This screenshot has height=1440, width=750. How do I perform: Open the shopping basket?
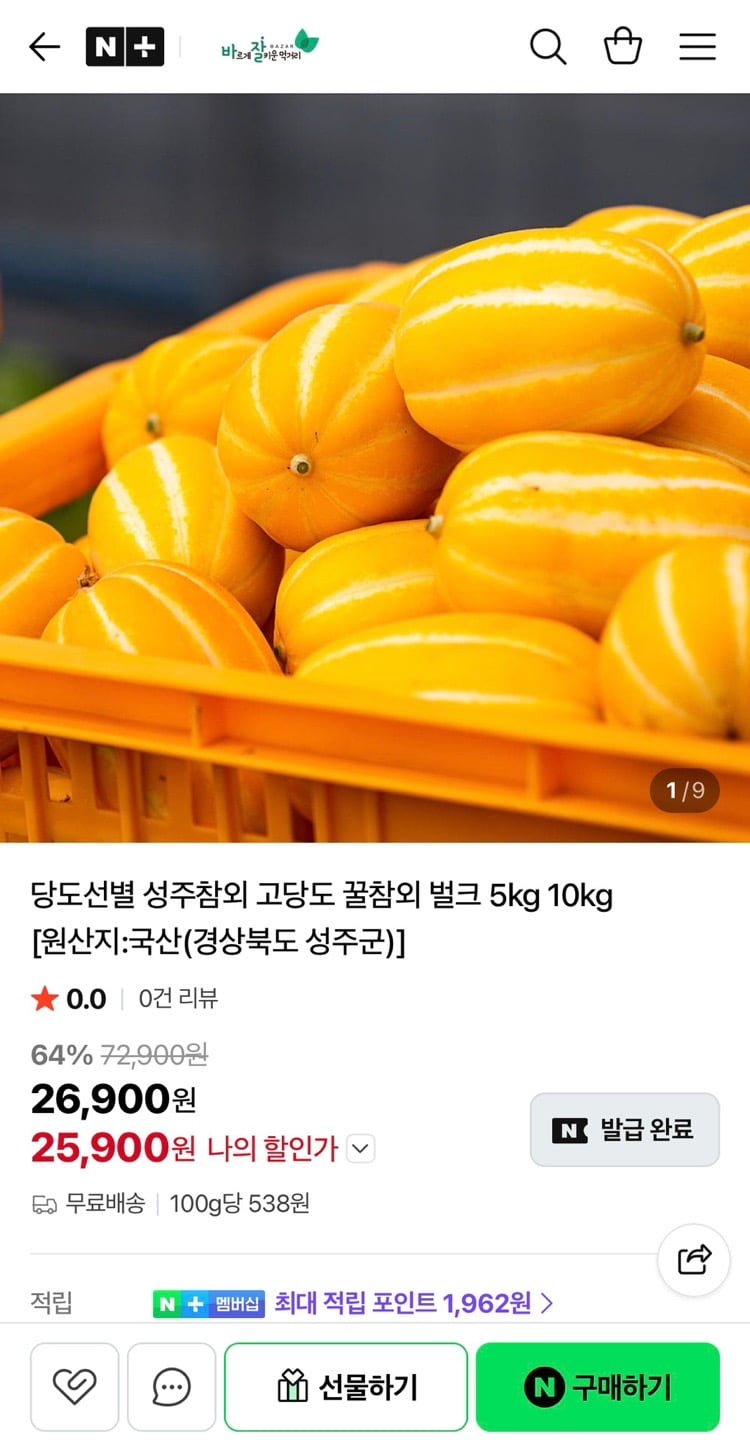[x=622, y=47]
